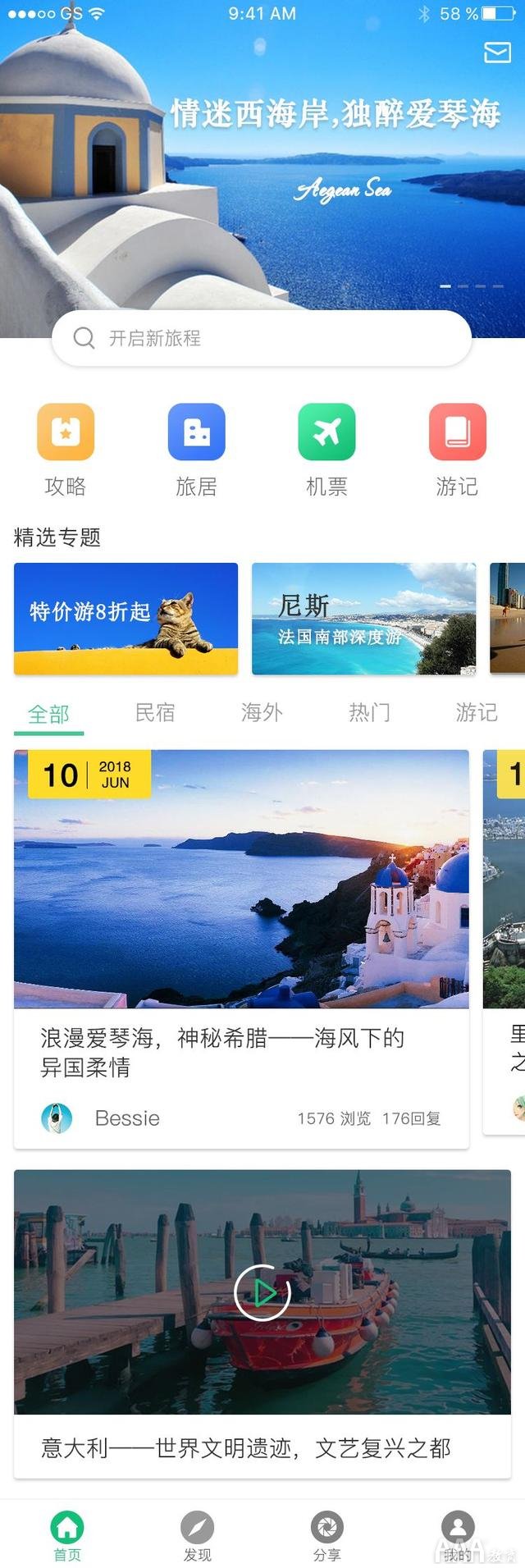525x1568 pixels.
Task: Switch to the 民宿 tab
Action: (x=155, y=712)
